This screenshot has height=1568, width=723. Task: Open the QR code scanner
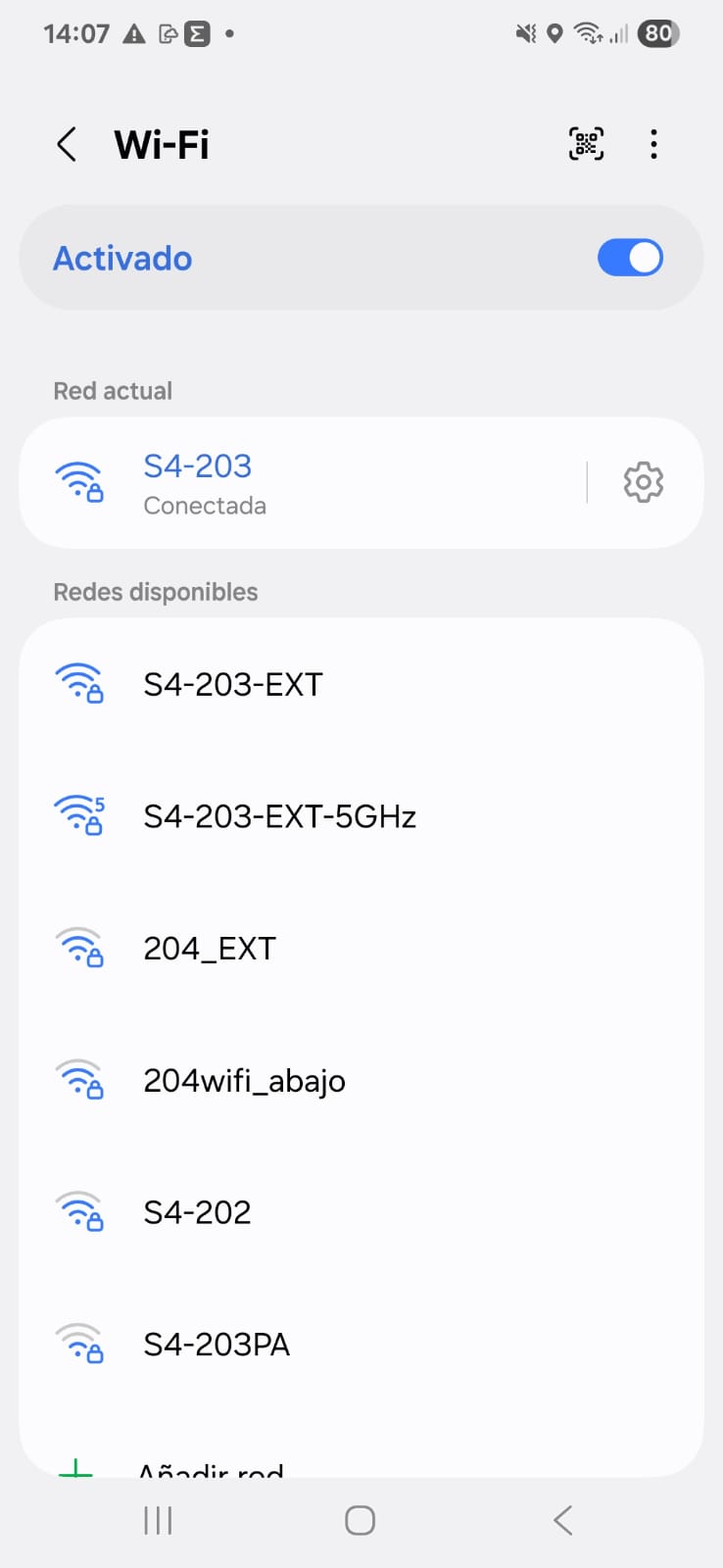pyautogui.click(x=586, y=145)
